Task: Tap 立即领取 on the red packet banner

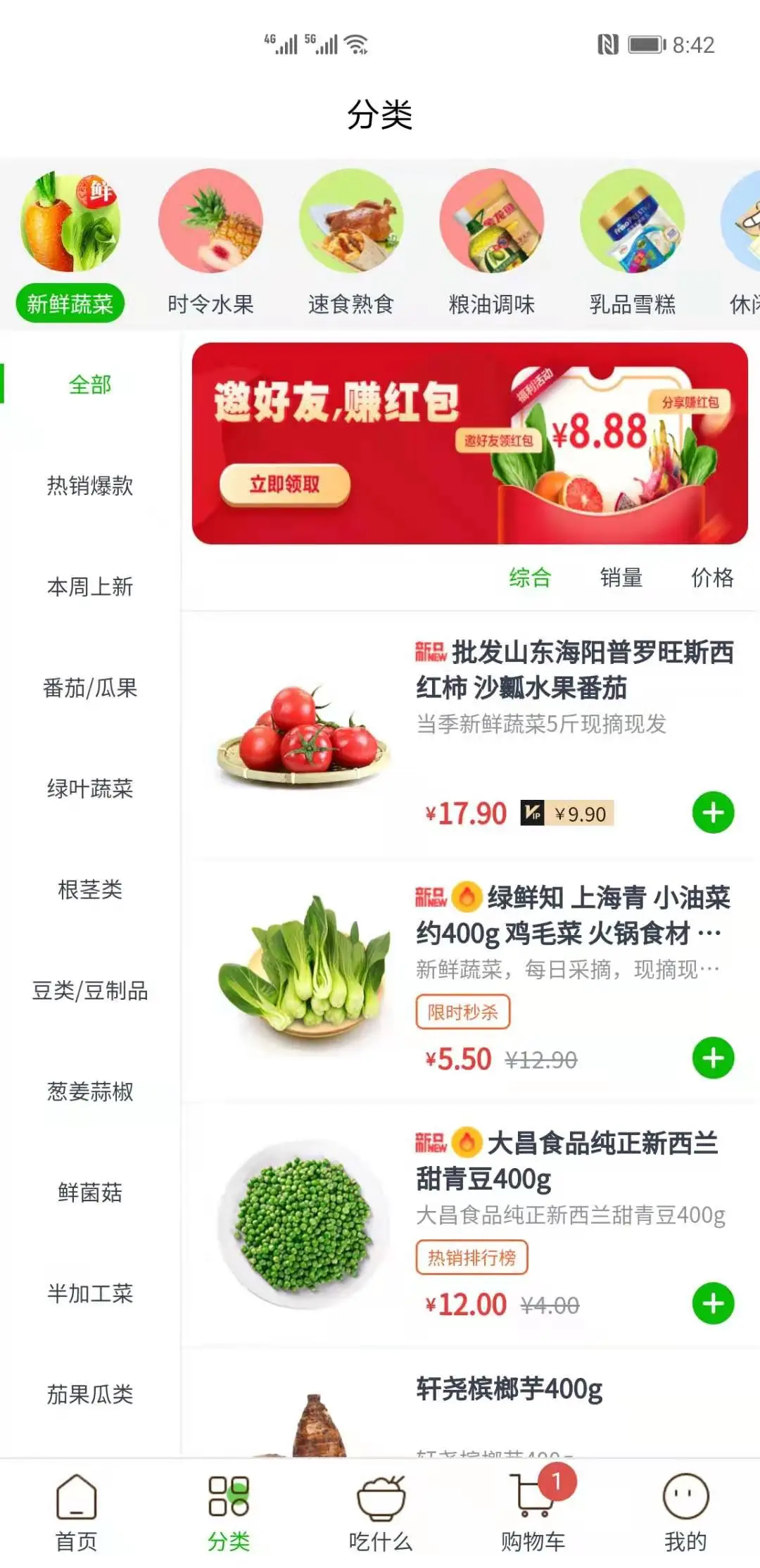Action: (x=284, y=484)
